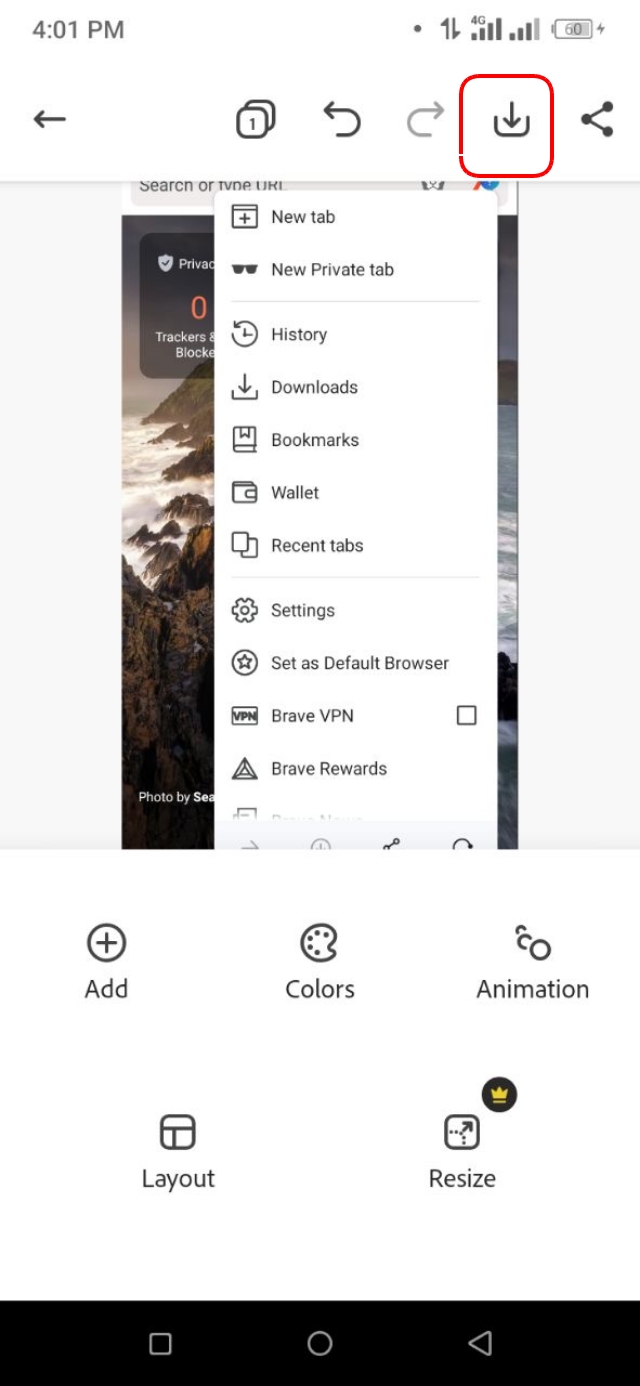Share this design
The height and width of the screenshot is (1386, 640).
[x=597, y=120]
